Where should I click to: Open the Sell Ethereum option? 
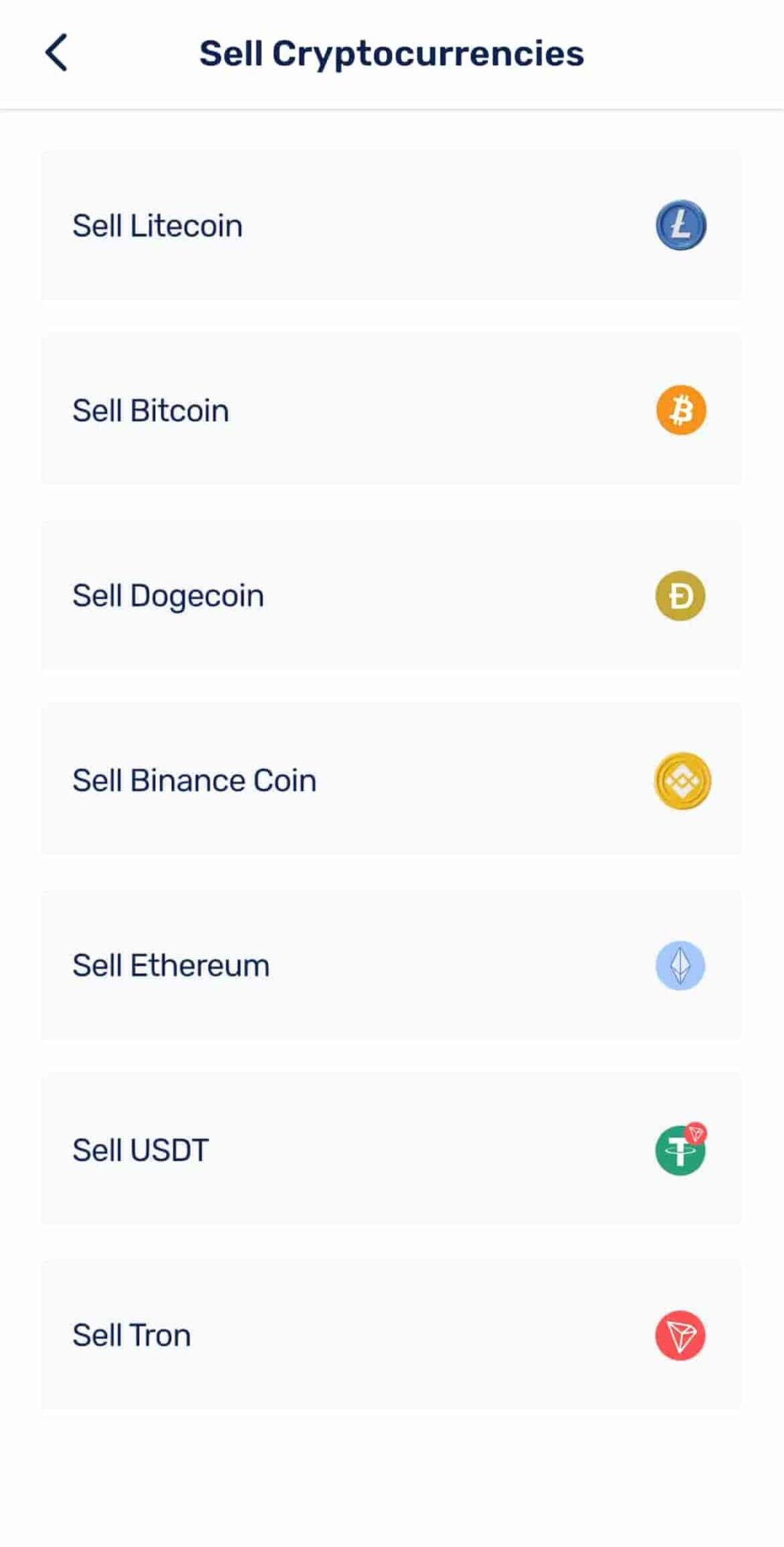[x=392, y=965]
